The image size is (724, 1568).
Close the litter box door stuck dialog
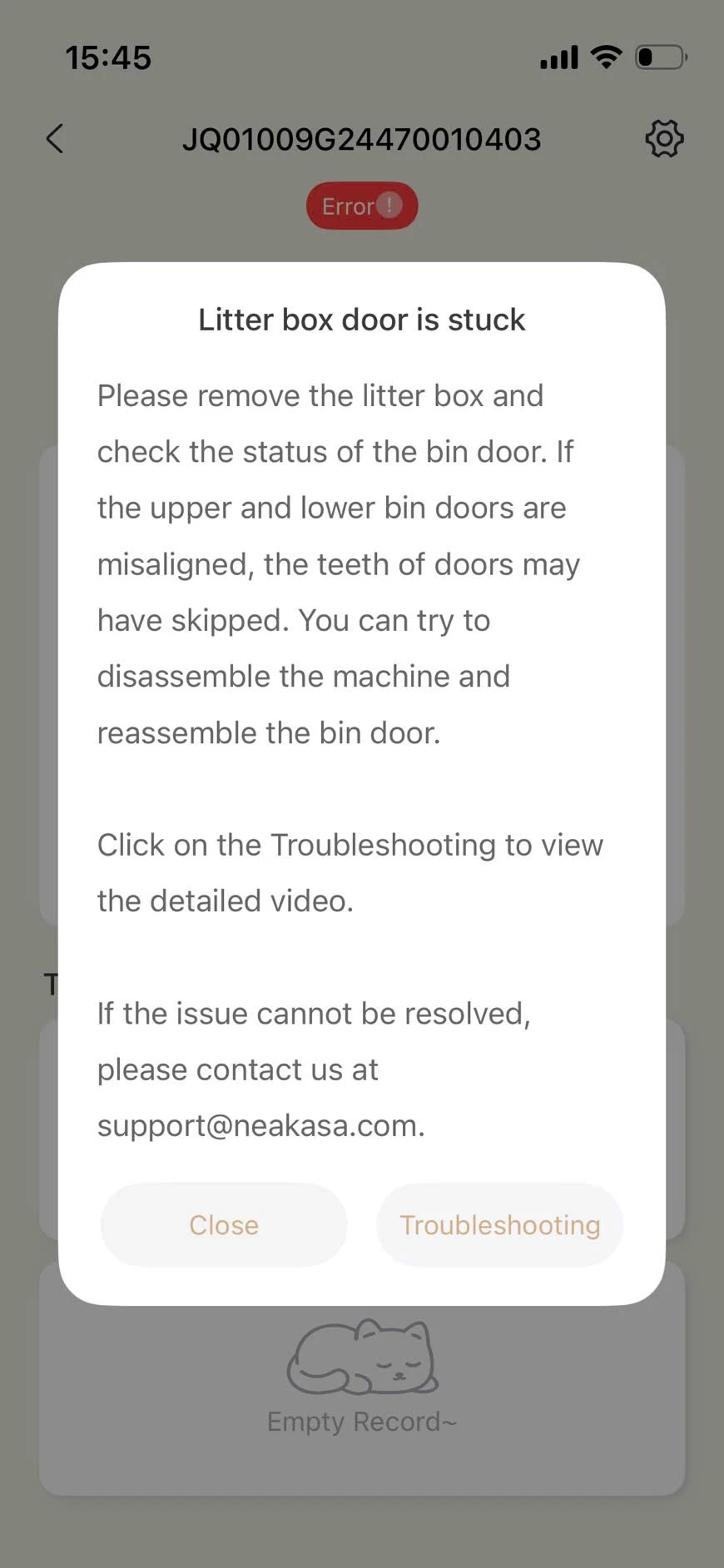[x=223, y=1224]
